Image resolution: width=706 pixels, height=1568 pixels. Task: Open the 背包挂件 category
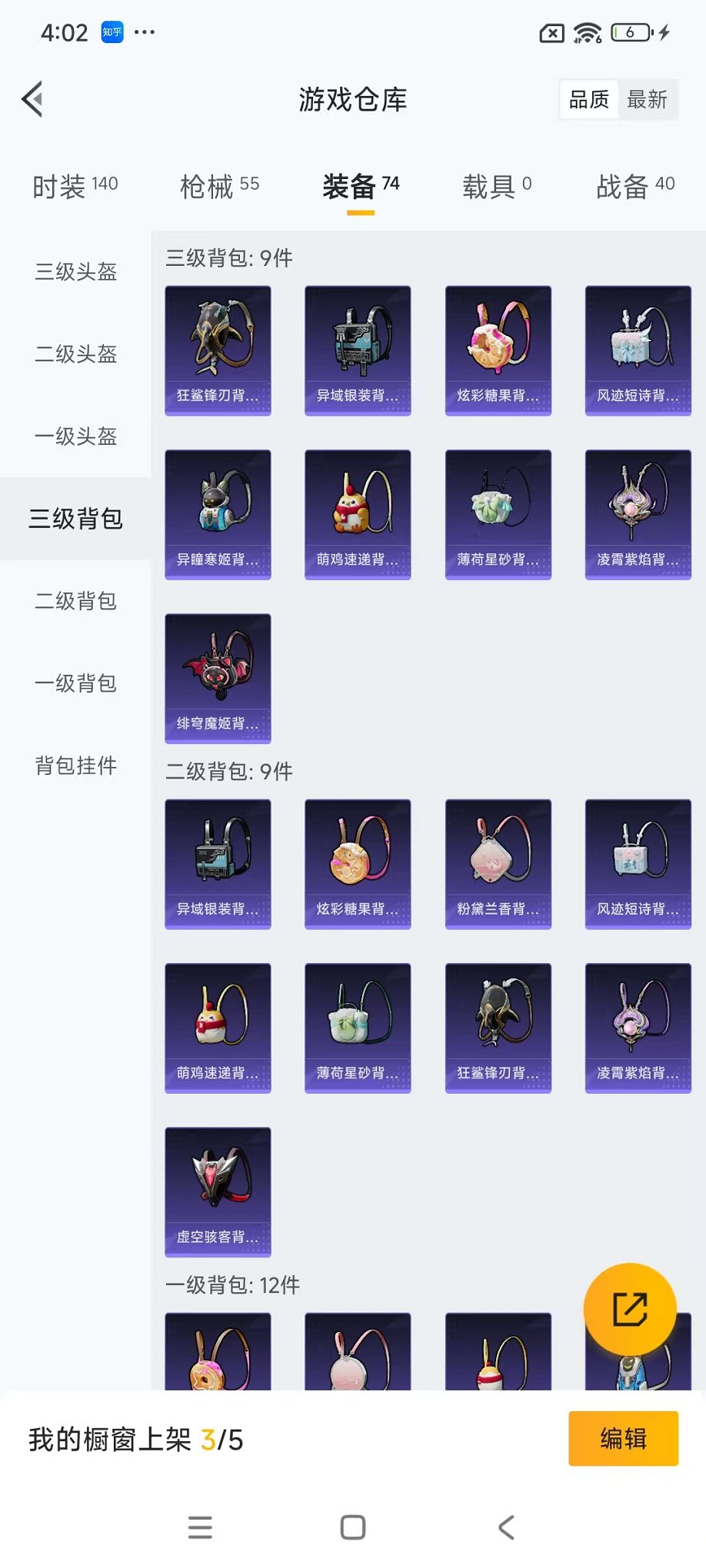(x=75, y=766)
